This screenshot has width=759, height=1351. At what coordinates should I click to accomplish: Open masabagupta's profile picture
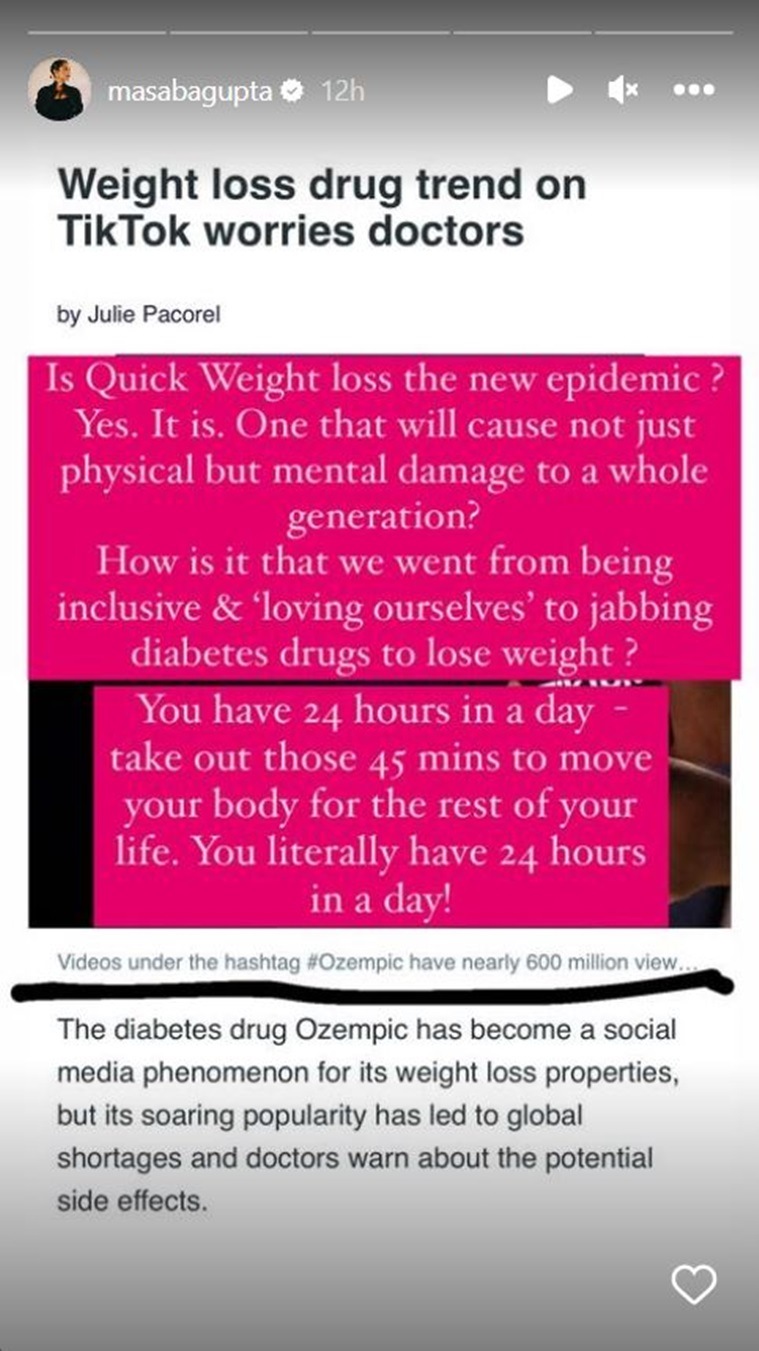tap(59, 90)
